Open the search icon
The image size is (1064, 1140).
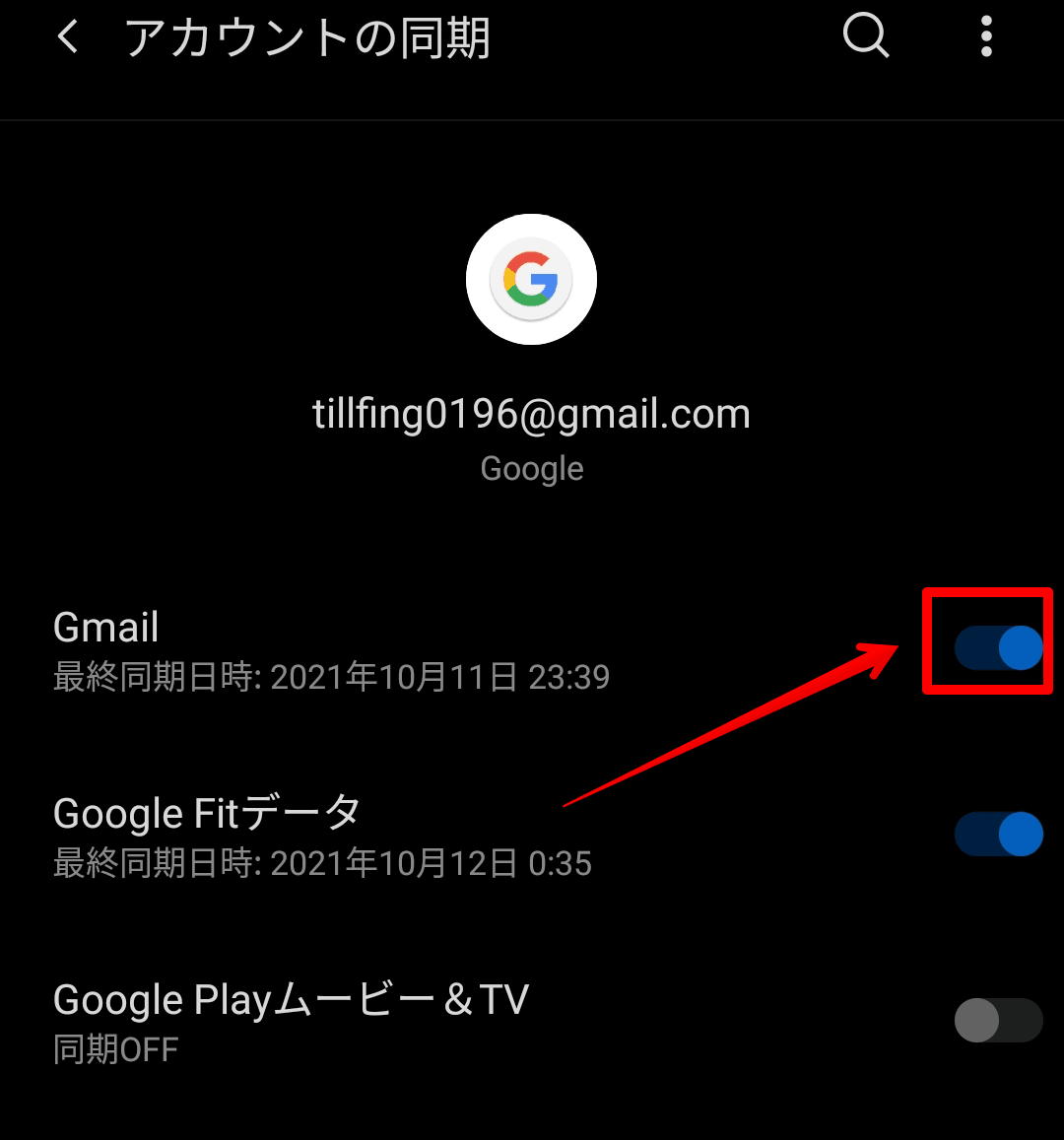pos(866,37)
